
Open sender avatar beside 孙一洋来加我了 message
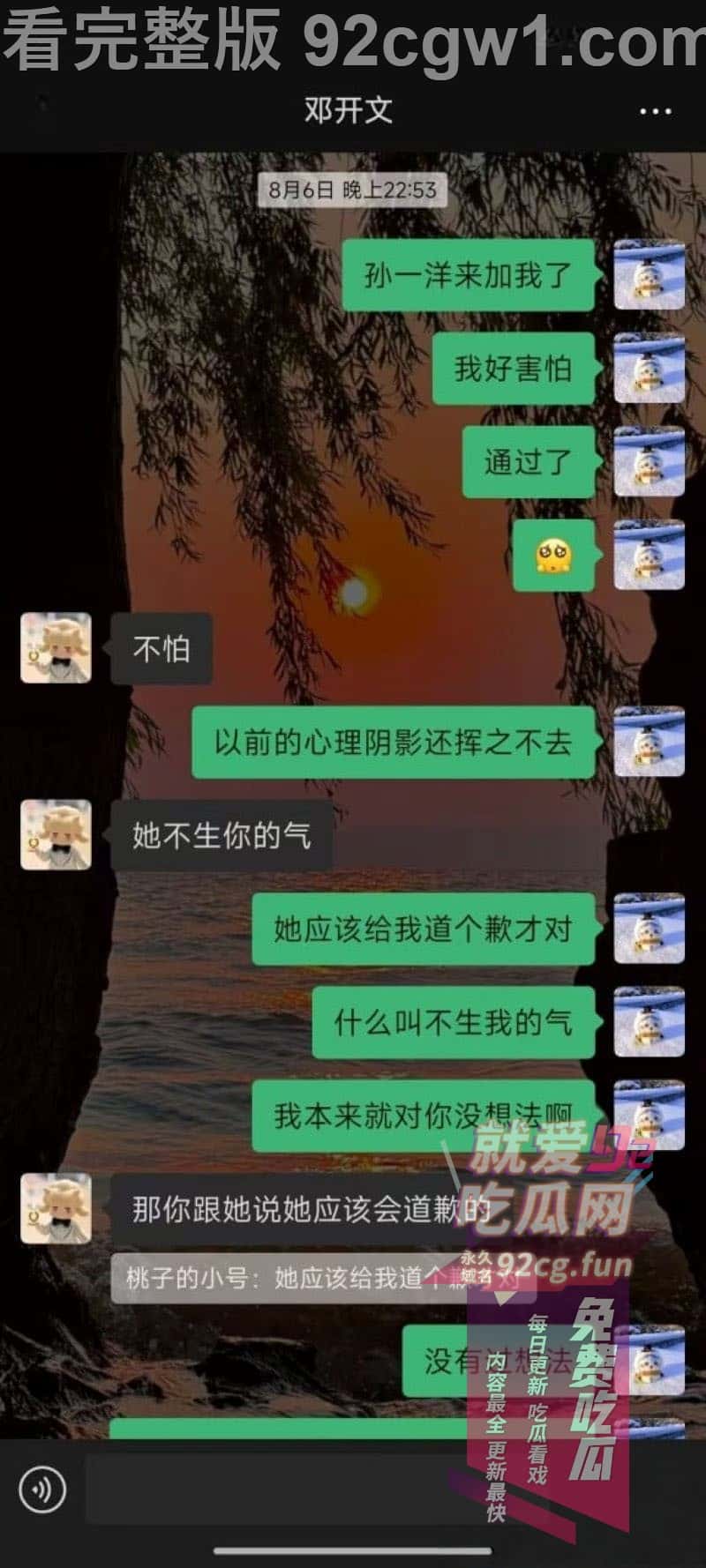649,274
